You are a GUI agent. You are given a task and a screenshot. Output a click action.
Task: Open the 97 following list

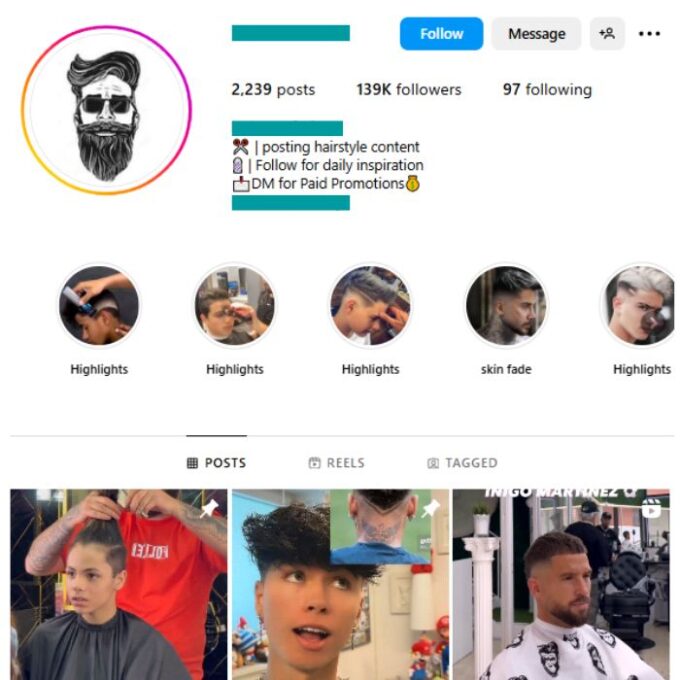(546, 90)
